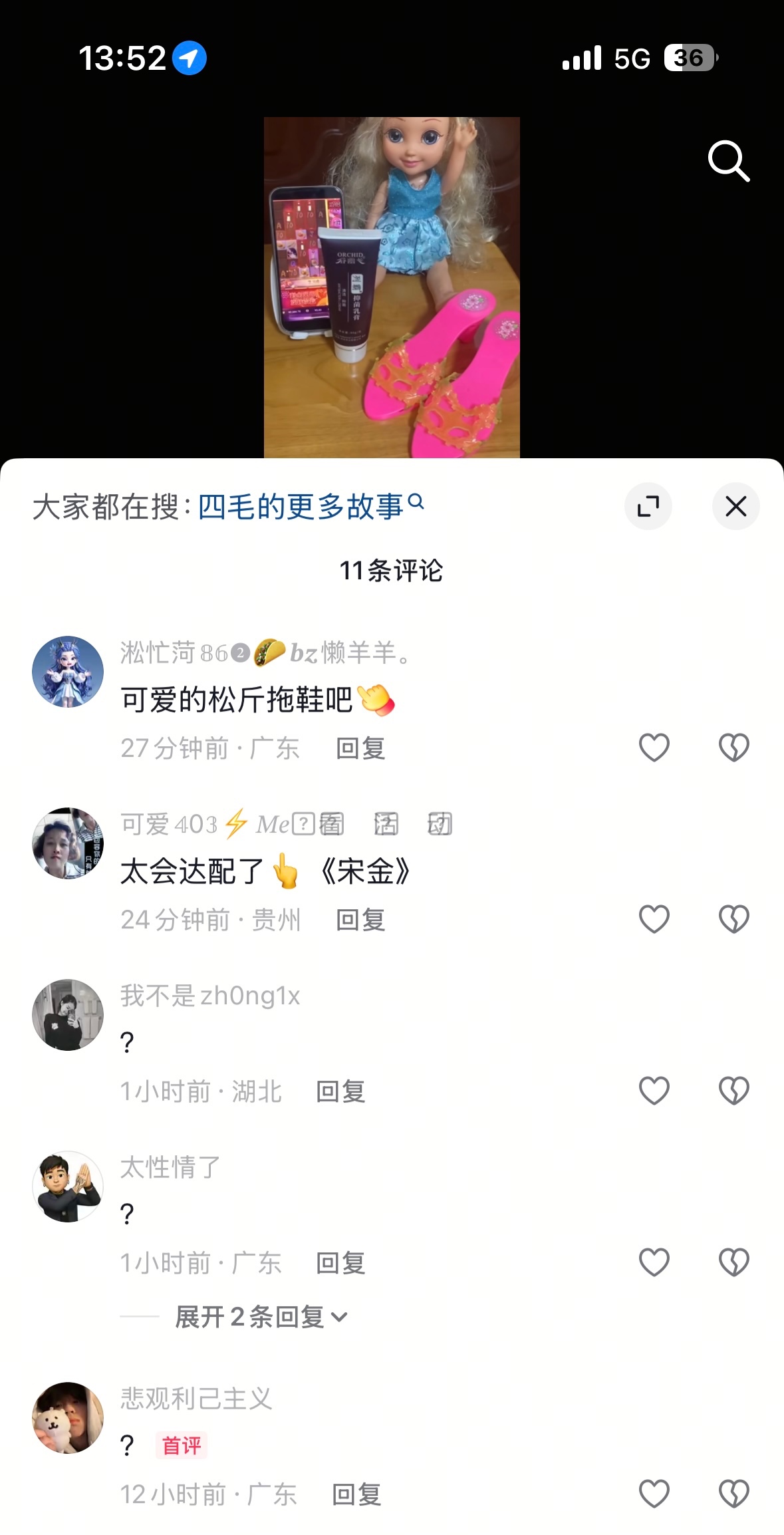The image size is (784, 1535).
Task: Reply to the comment from 贵州
Action: 360,920
